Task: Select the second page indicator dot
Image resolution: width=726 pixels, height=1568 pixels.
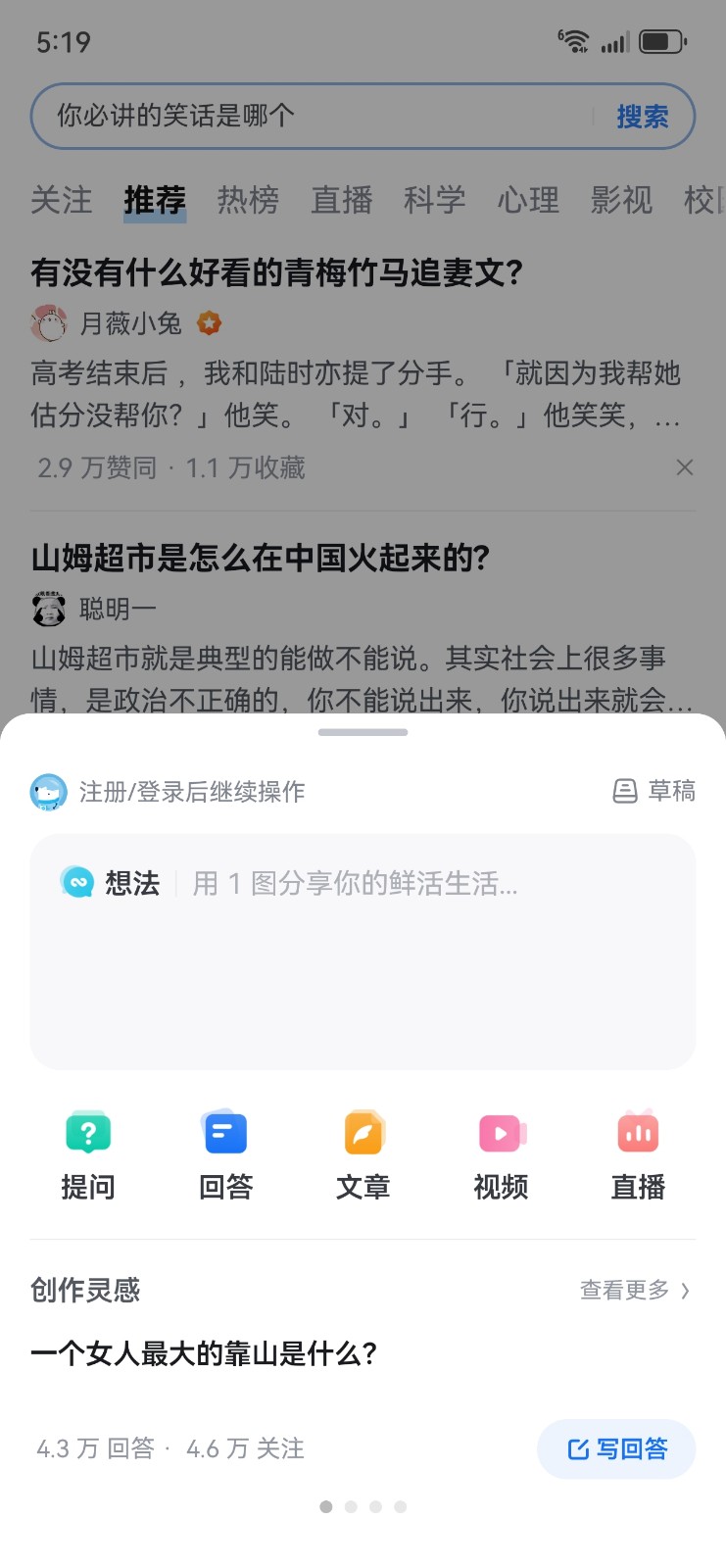Action: coord(351,1507)
